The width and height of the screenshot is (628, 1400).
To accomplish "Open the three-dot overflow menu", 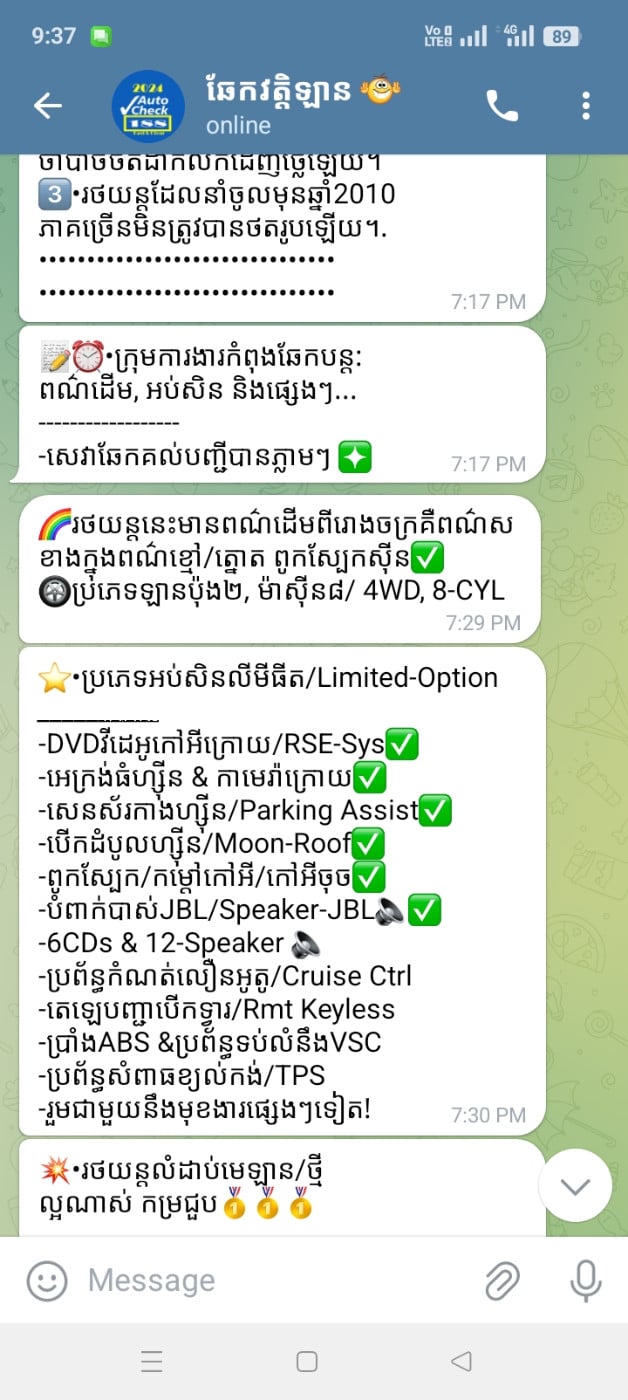I will click(586, 106).
